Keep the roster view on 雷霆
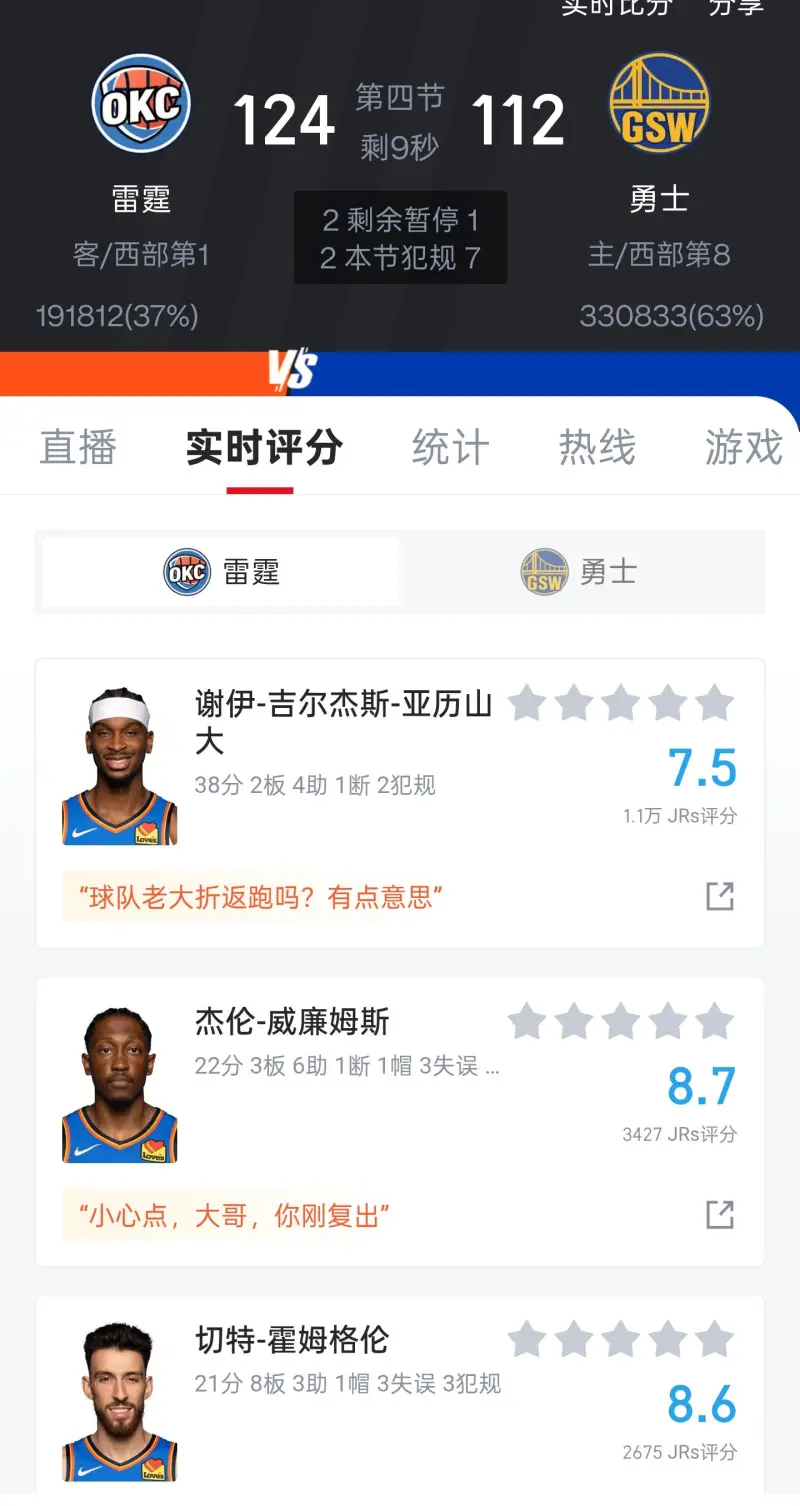Image resolution: width=800 pixels, height=1506 pixels. [x=220, y=572]
